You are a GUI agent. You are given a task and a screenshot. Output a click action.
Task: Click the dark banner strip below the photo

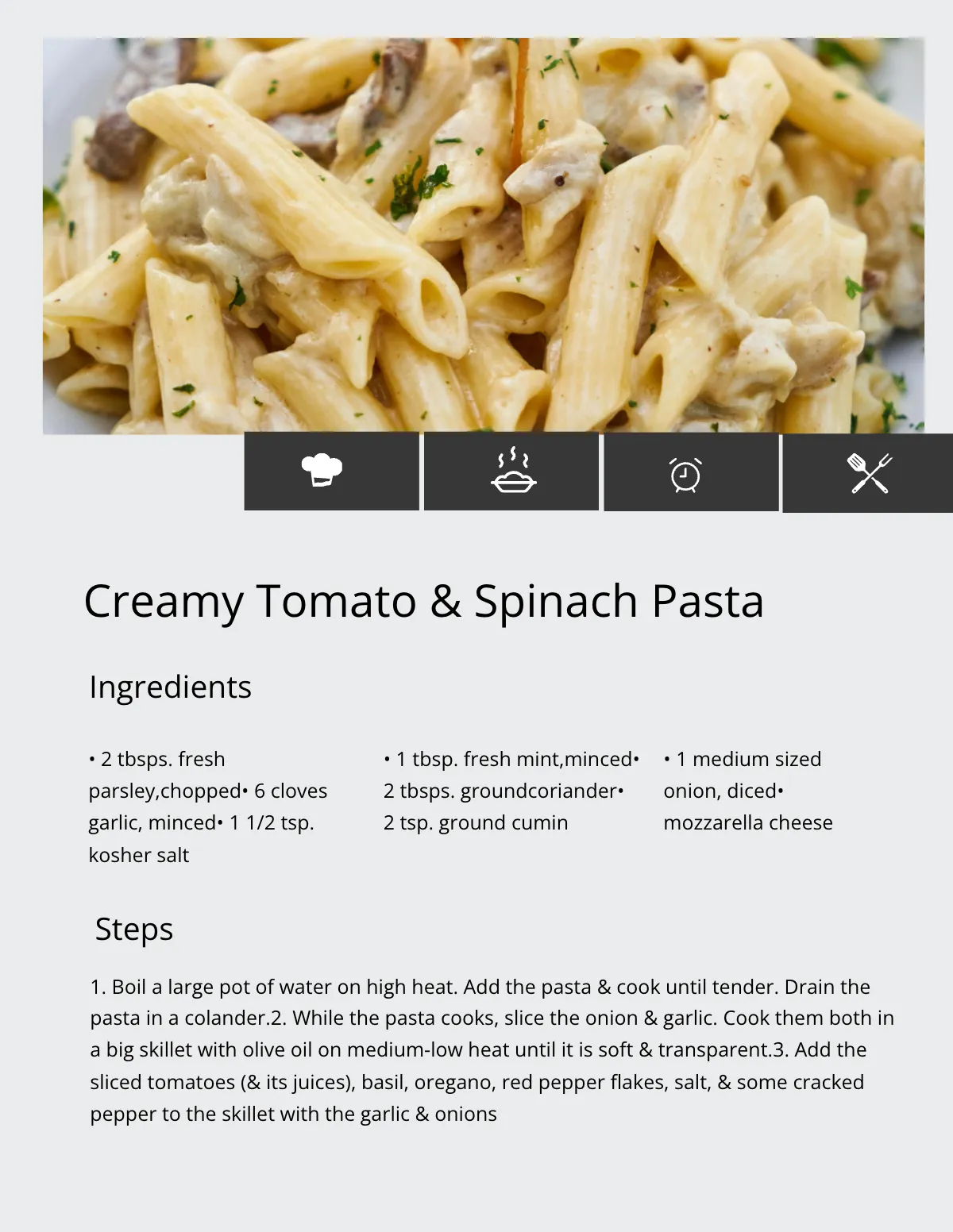coord(596,472)
